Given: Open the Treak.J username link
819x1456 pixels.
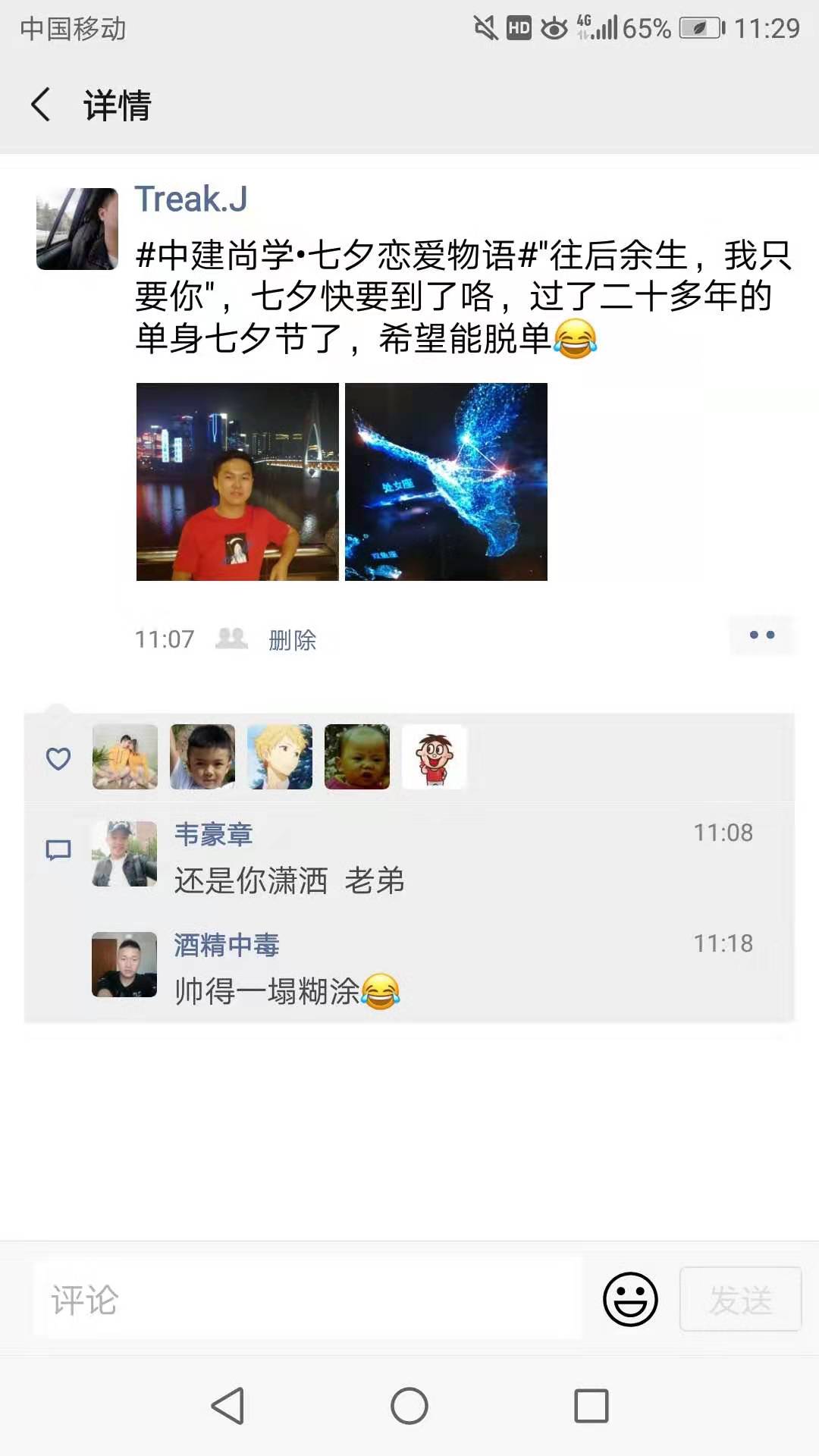Looking at the screenshot, I should 191,199.
